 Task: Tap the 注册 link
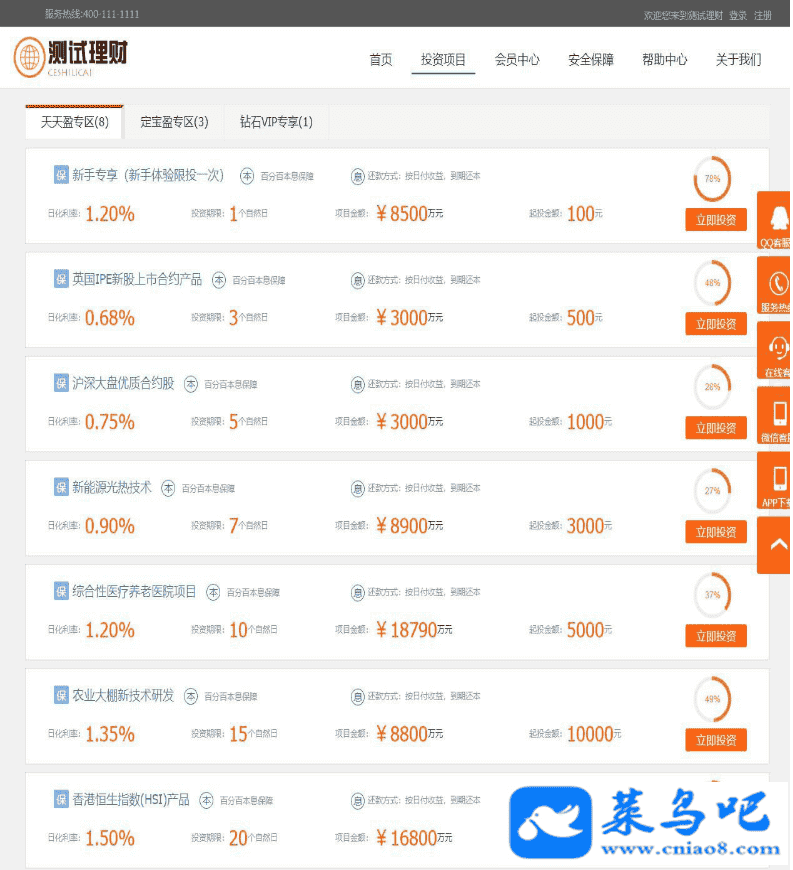(x=763, y=15)
